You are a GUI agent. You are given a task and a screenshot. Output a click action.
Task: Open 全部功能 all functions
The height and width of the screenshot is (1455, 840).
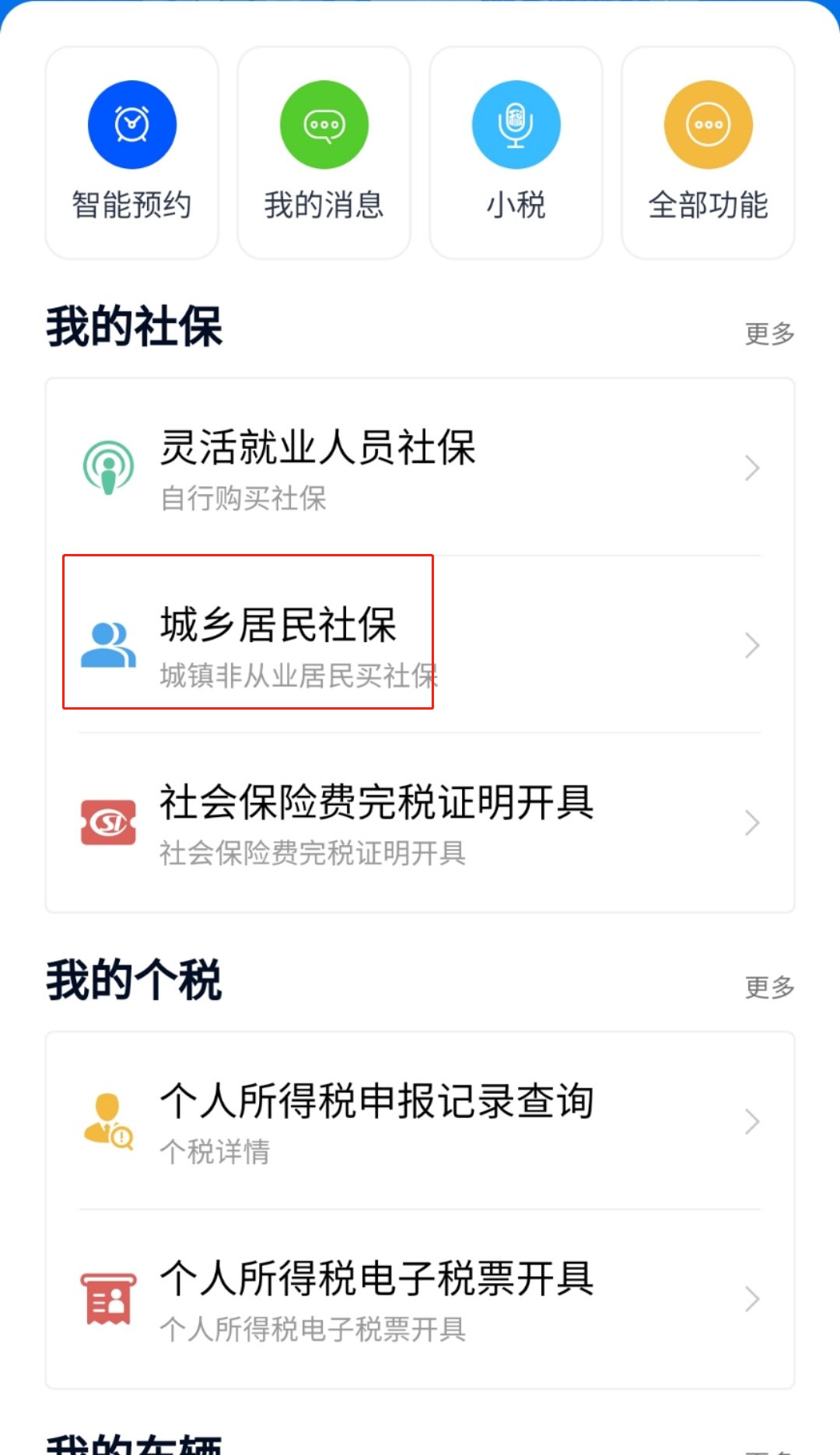[708, 152]
